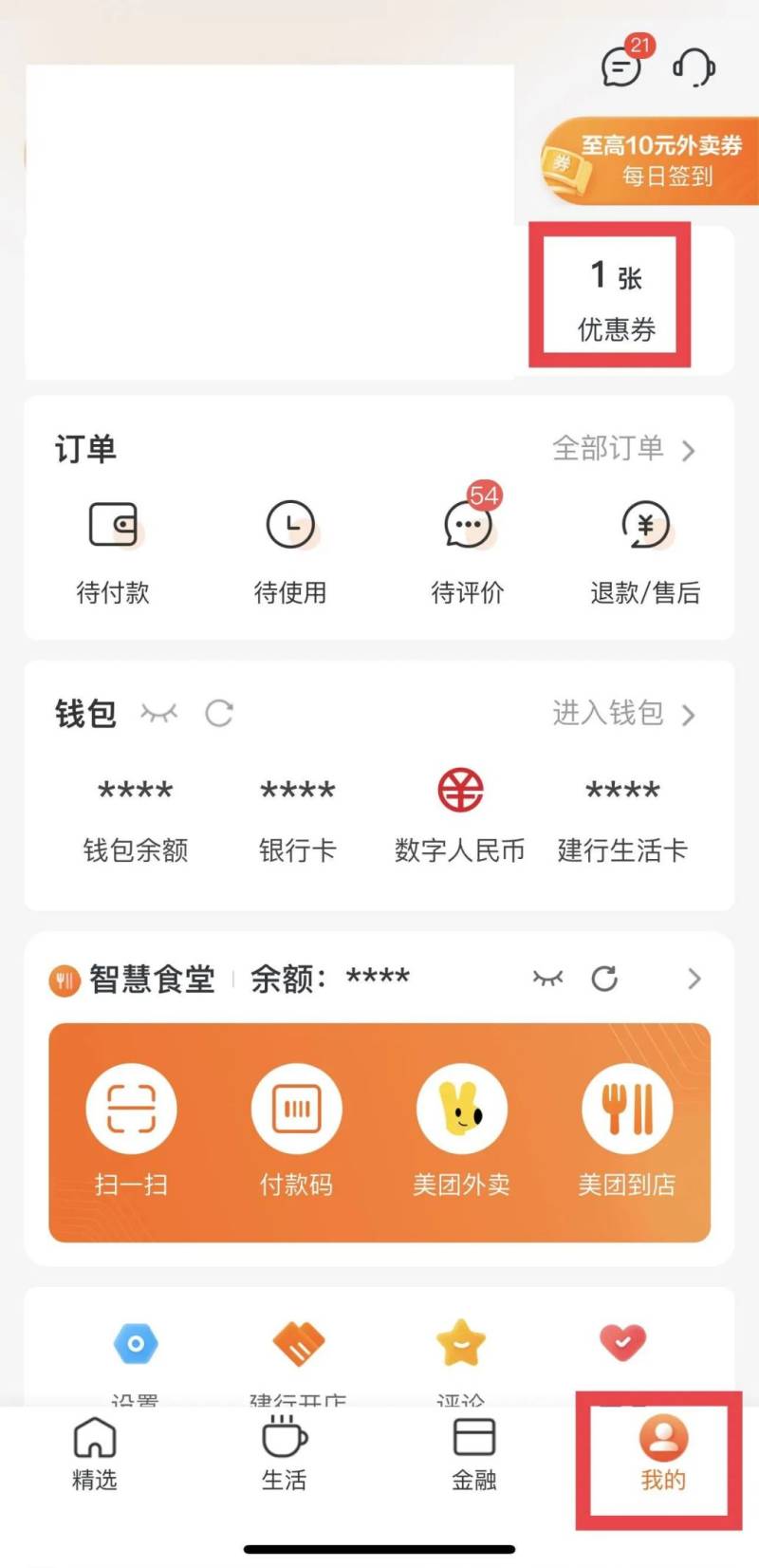Open the 设置 settings icon
Screen dimensions: 759x1568
(136, 1342)
